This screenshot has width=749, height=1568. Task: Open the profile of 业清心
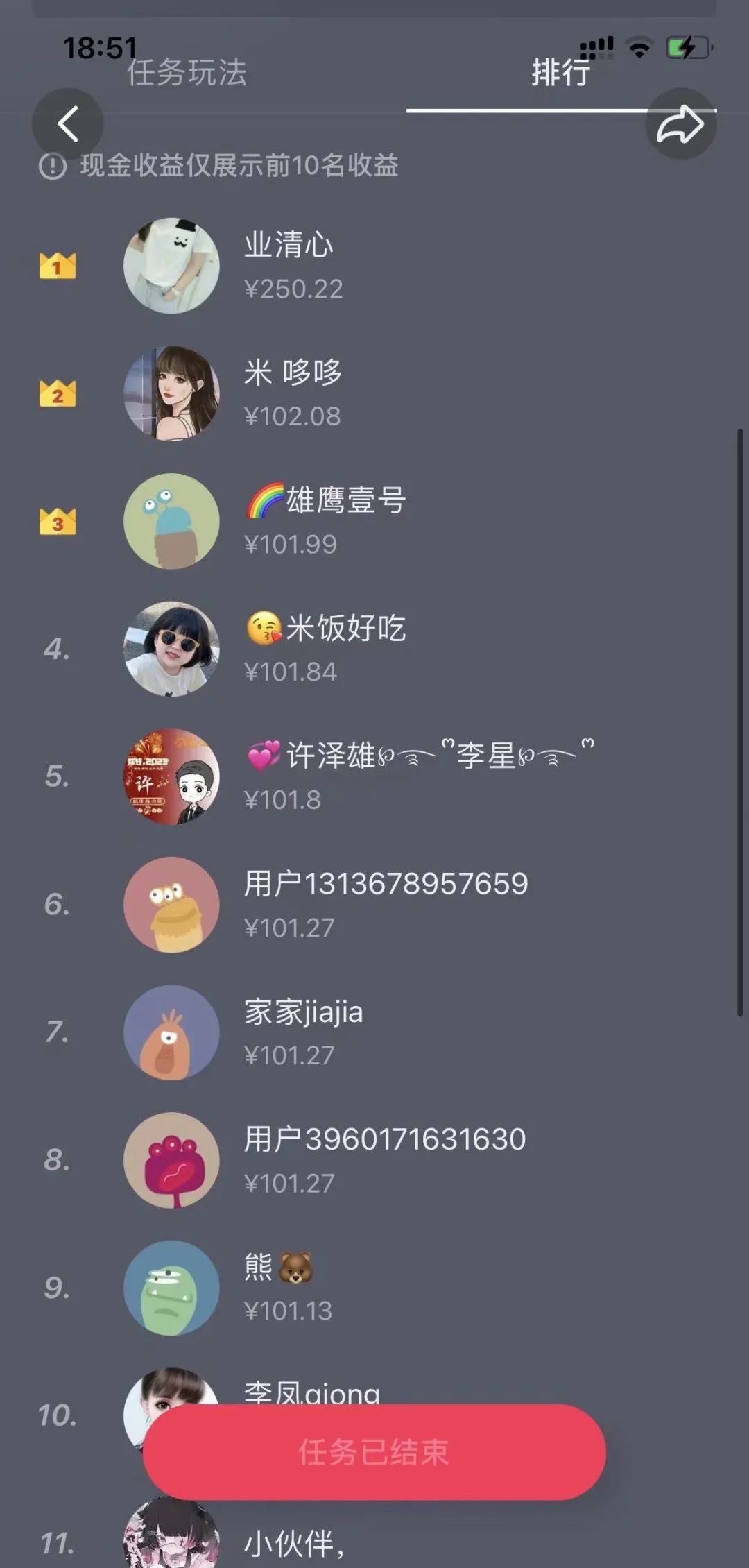pos(171,266)
